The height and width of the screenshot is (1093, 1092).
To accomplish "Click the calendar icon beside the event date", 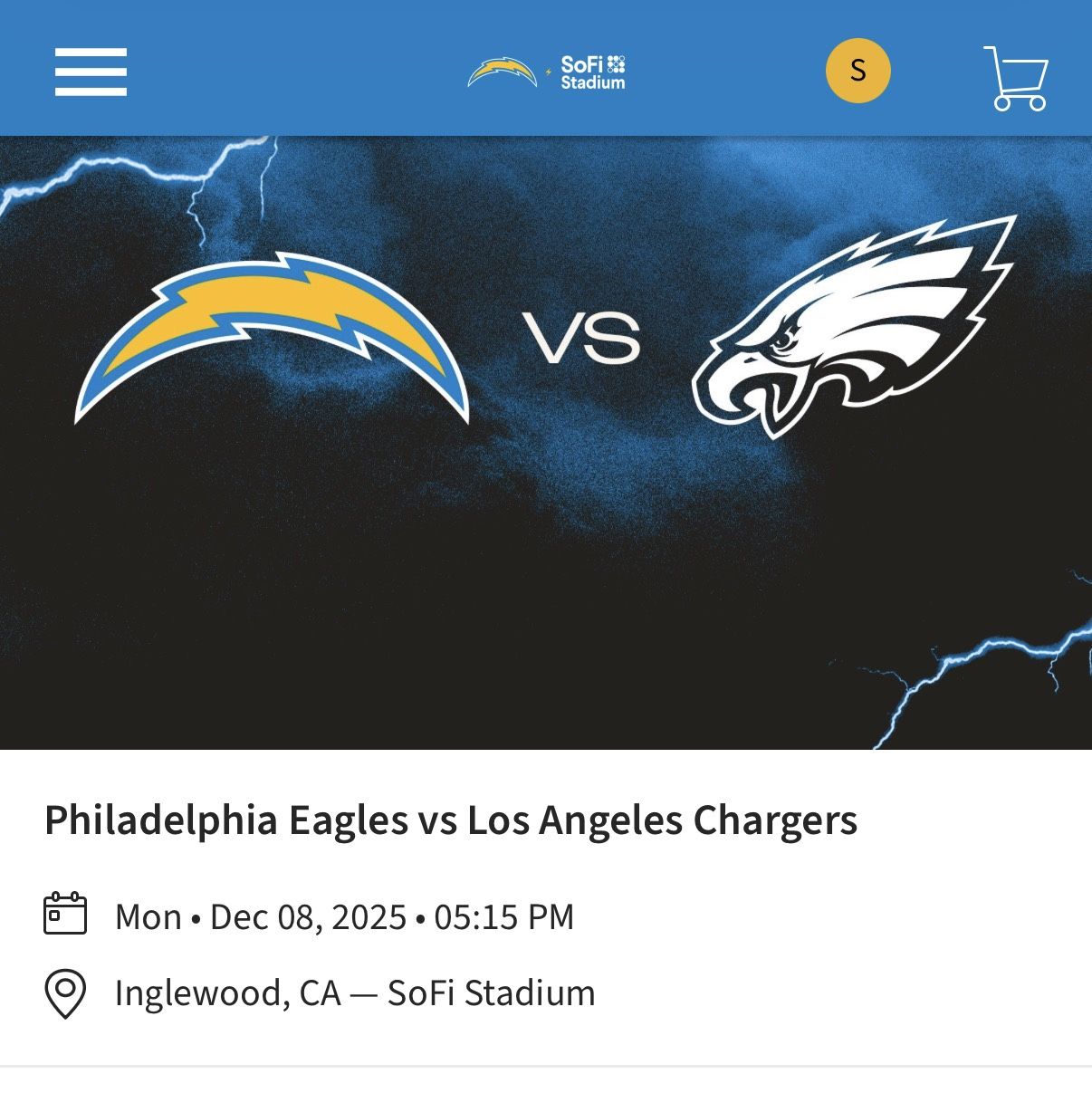I will click(x=66, y=916).
